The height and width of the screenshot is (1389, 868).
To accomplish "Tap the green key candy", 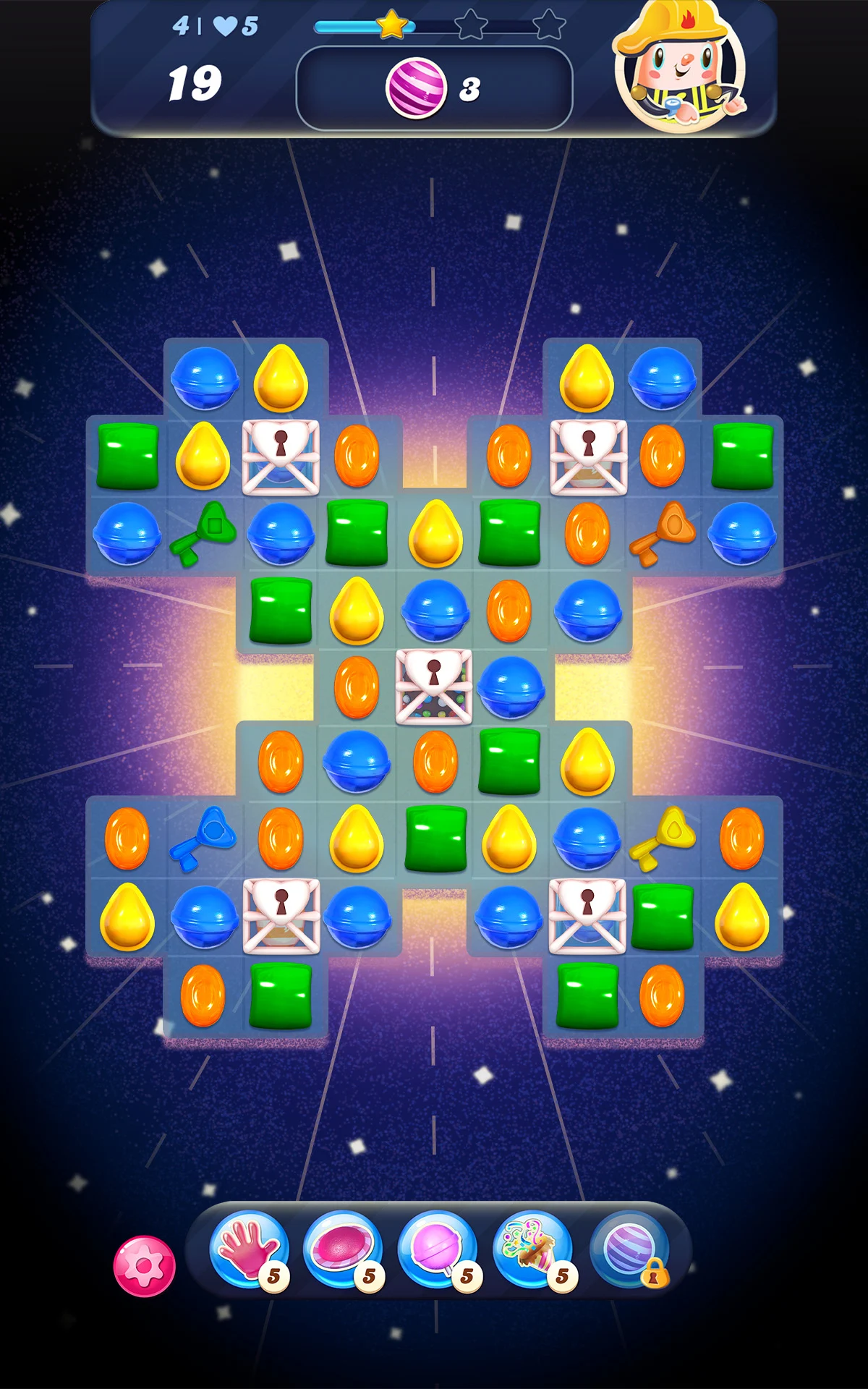I will [x=203, y=533].
